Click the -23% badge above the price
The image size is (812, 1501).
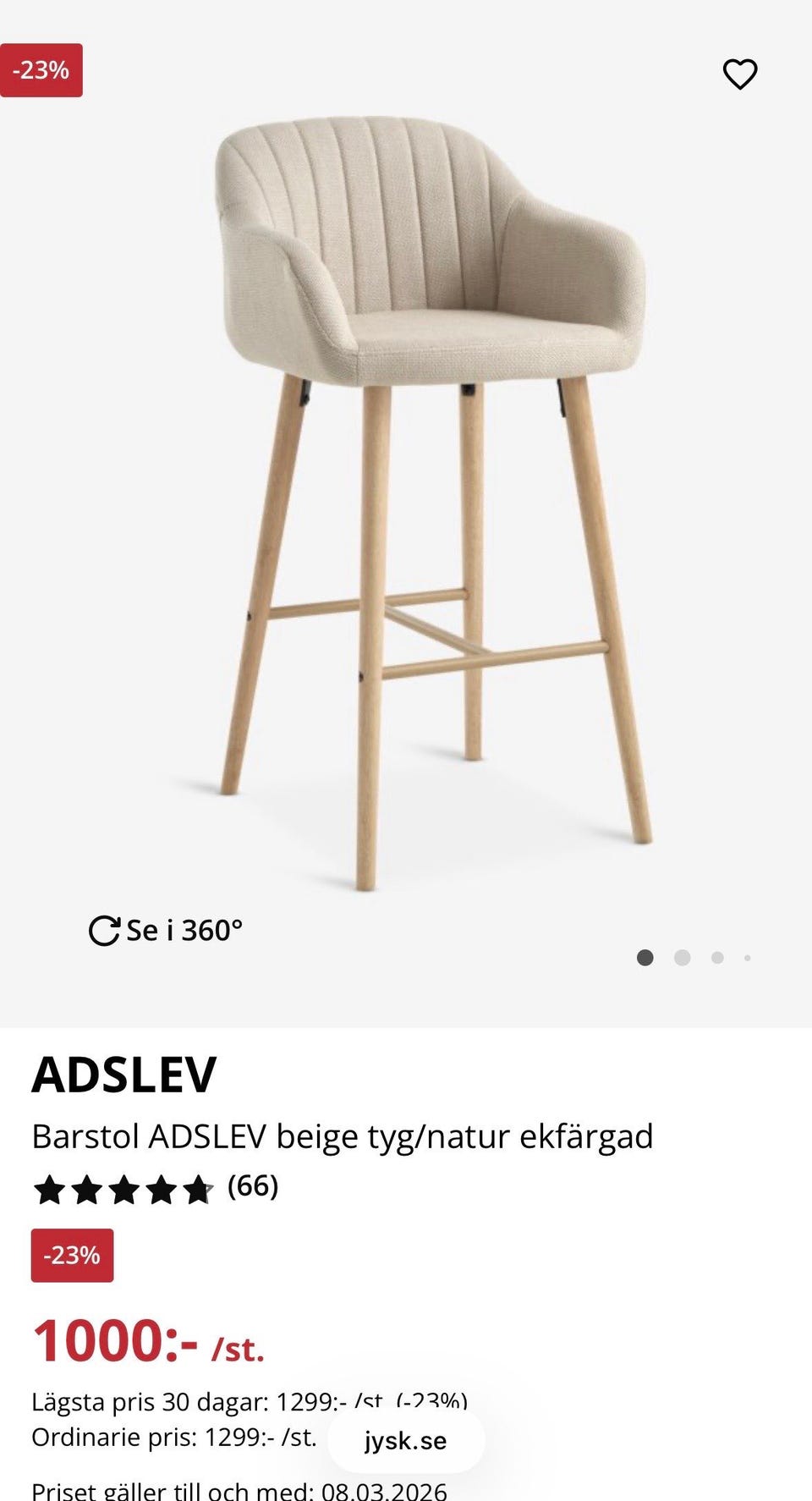[72, 1256]
